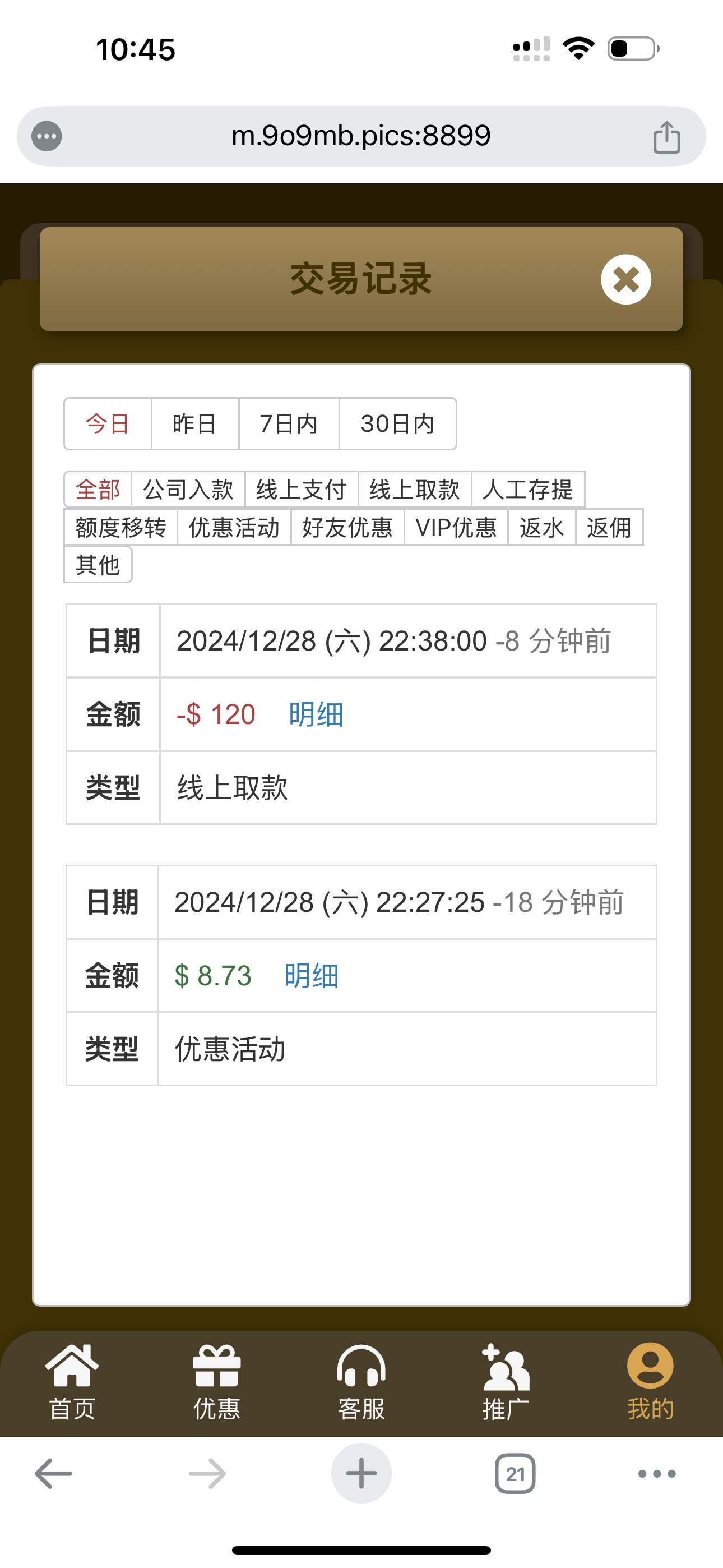The height and width of the screenshot is (1568, 723).
Task: Close the 交易记录 dialog
Action: (625, 279)
